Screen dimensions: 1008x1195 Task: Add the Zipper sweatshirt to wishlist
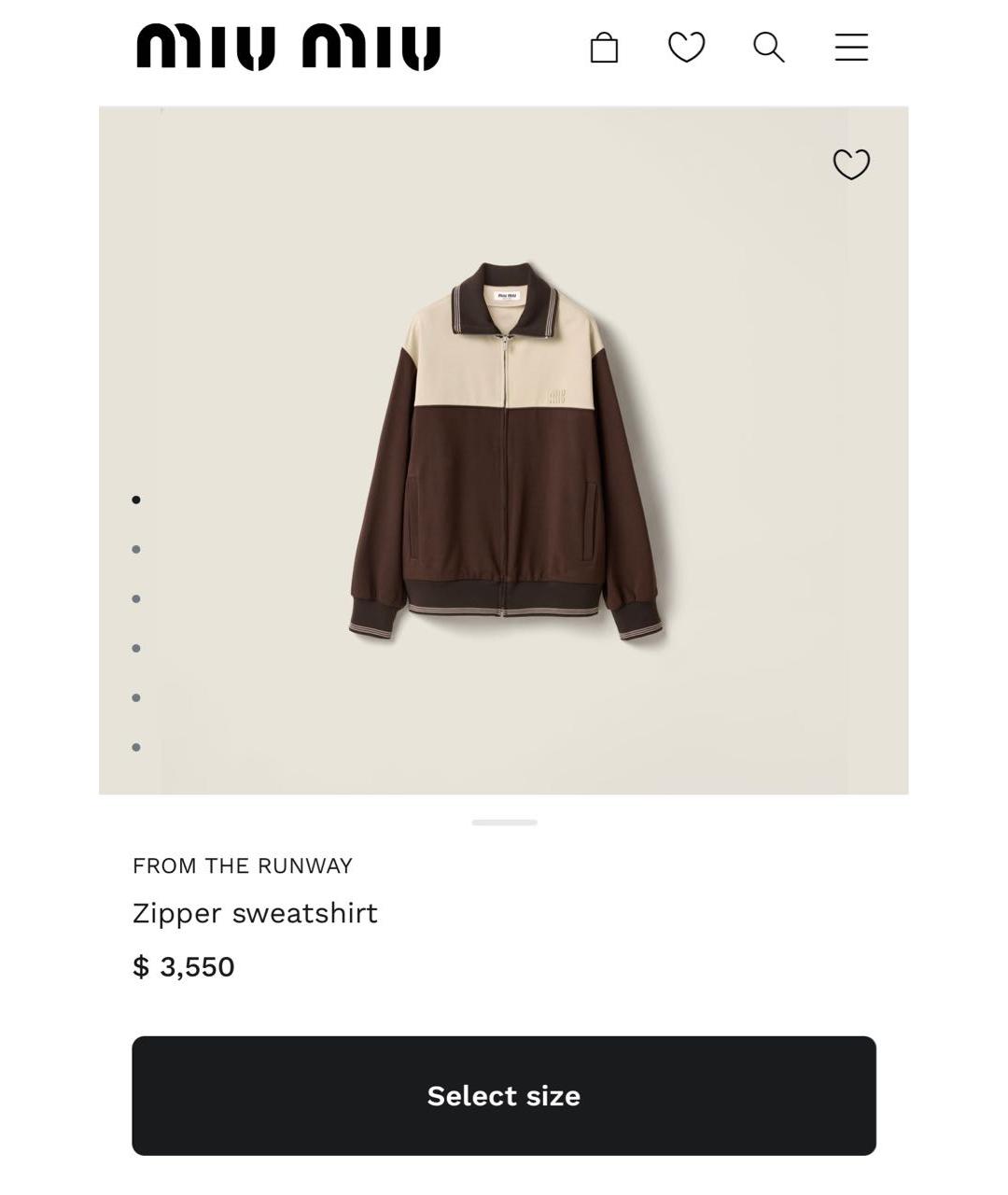[x=850, y=164]
